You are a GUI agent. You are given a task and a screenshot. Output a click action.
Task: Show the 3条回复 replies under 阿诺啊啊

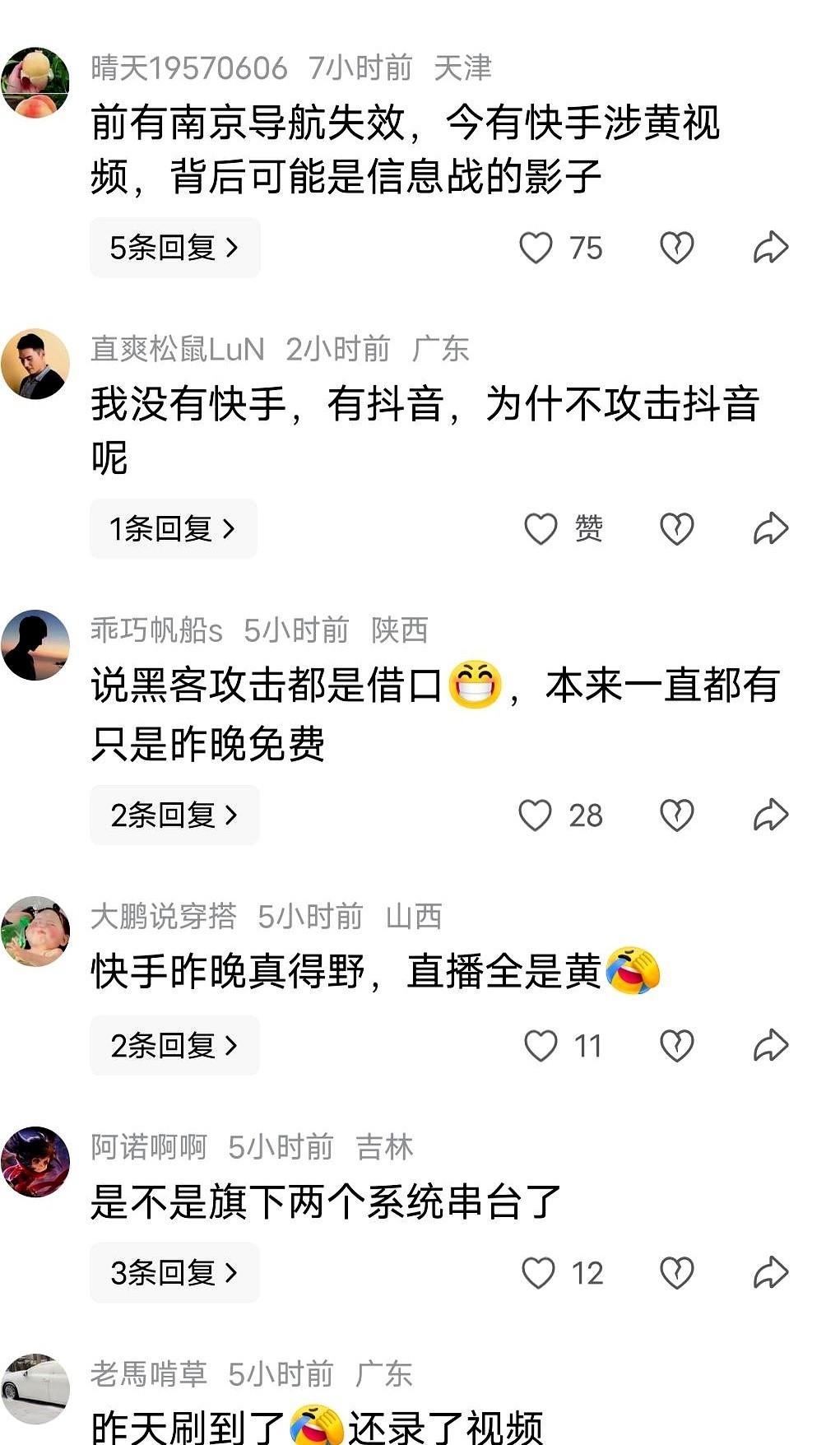tap(174, 1273)
